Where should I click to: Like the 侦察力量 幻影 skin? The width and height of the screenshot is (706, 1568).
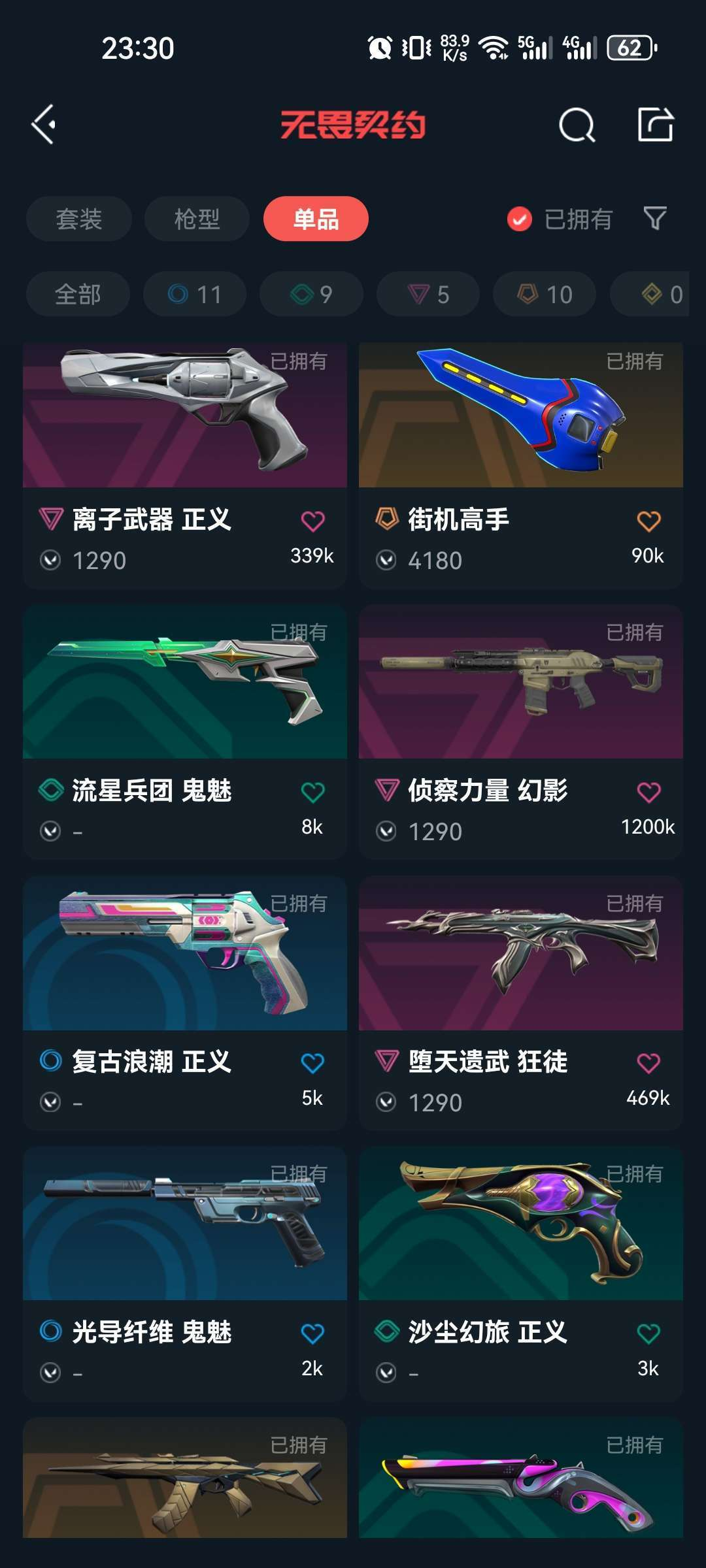pos(648,792)
